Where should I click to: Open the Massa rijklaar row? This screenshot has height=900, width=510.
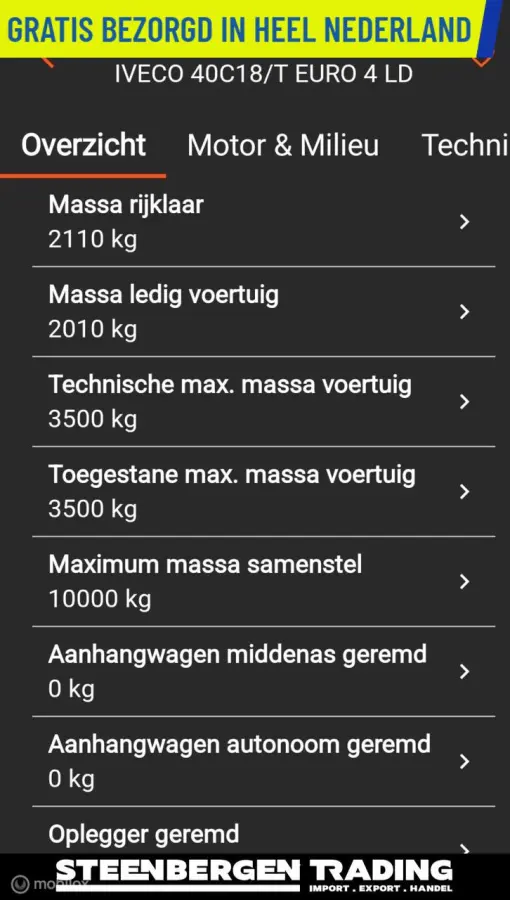(x=263, y=222)
